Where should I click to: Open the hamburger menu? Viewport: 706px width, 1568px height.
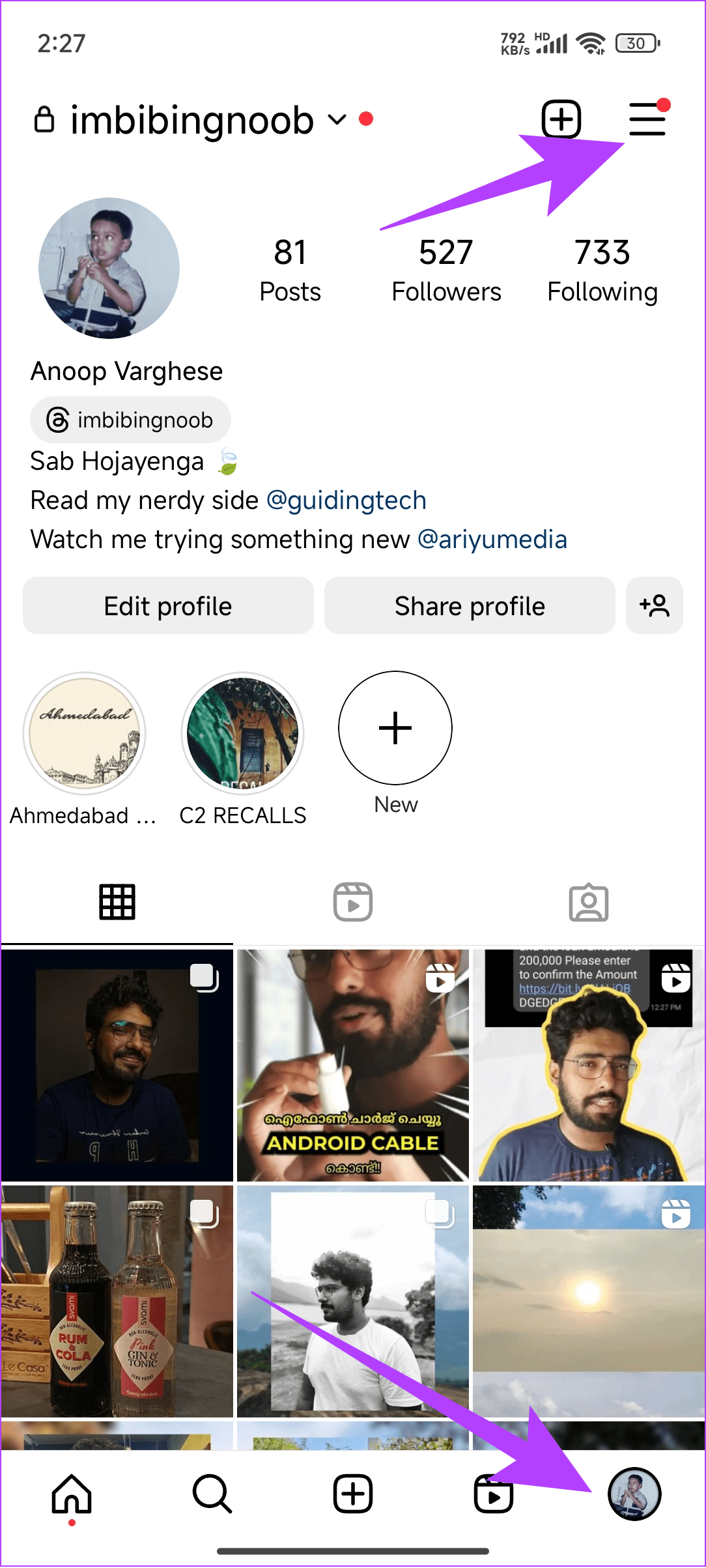pyautogui.click(x=647, y=119)
